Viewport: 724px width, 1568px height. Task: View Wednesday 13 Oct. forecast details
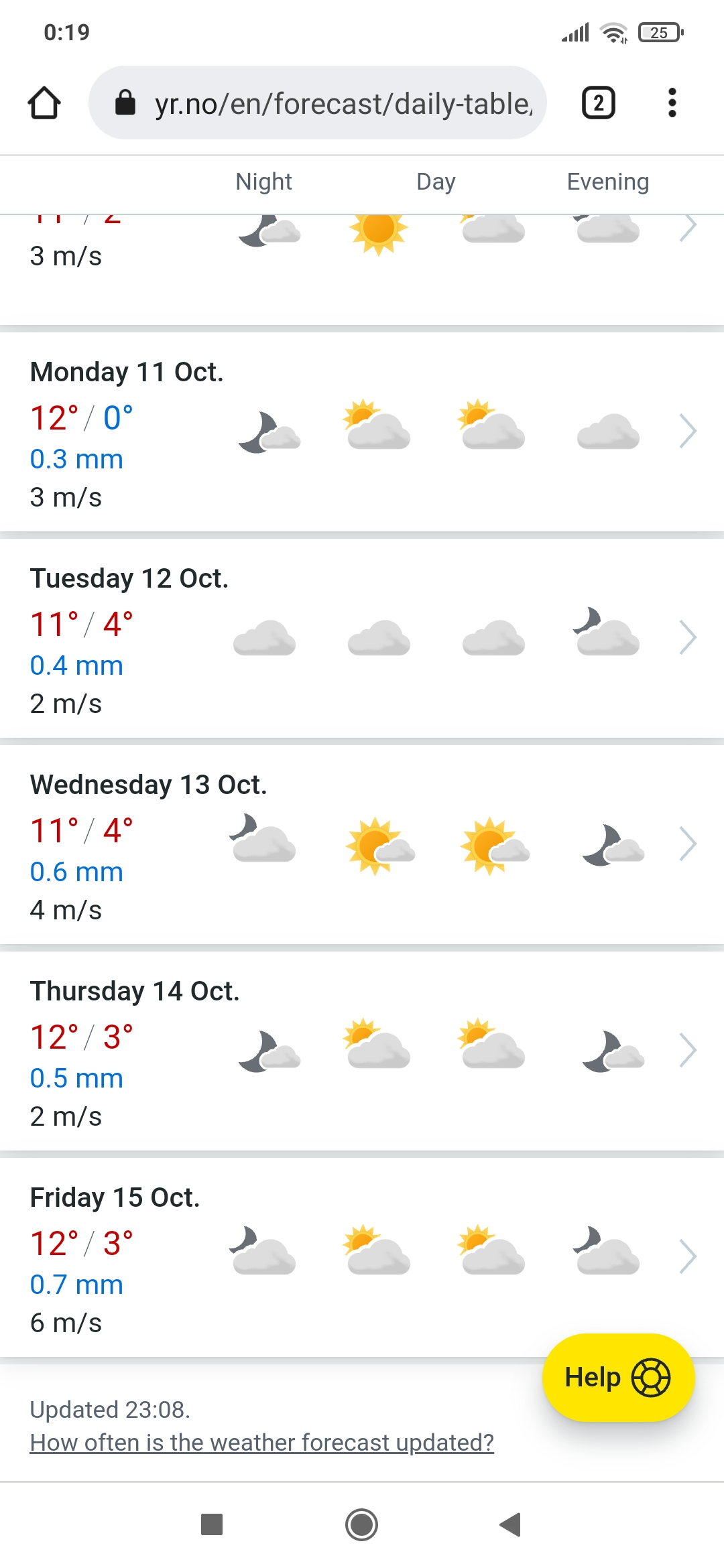pyautogui.click(x=688, y=844)
